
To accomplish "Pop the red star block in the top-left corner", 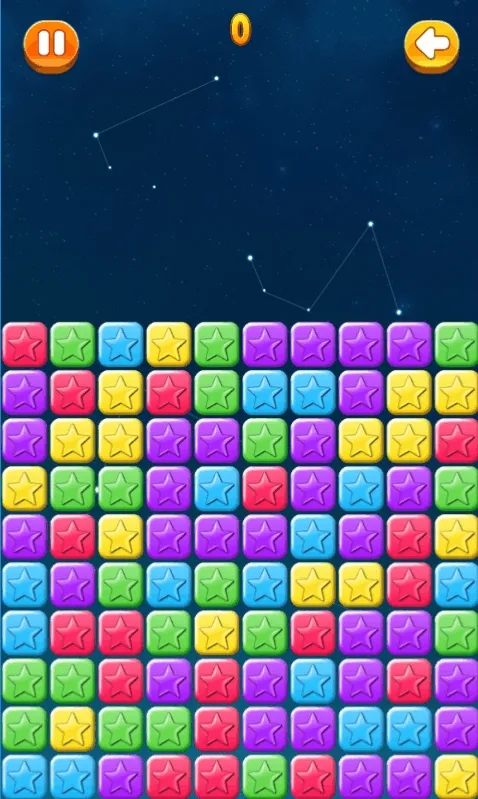I will (25, 344).
